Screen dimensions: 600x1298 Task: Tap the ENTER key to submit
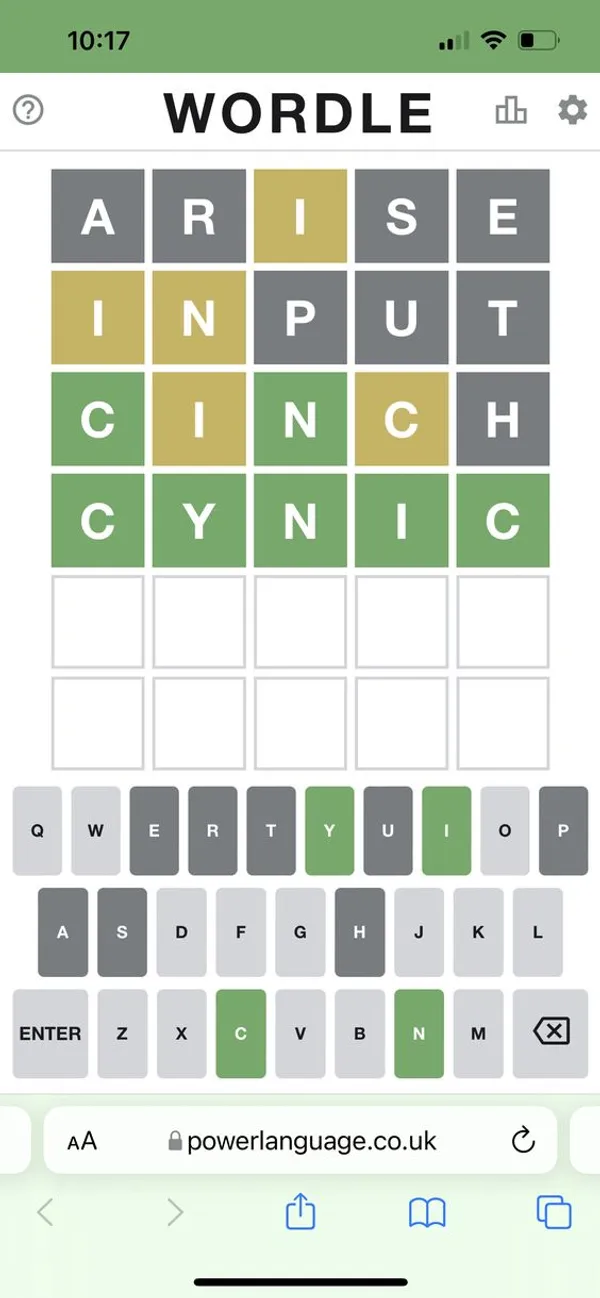(50, 1033)
